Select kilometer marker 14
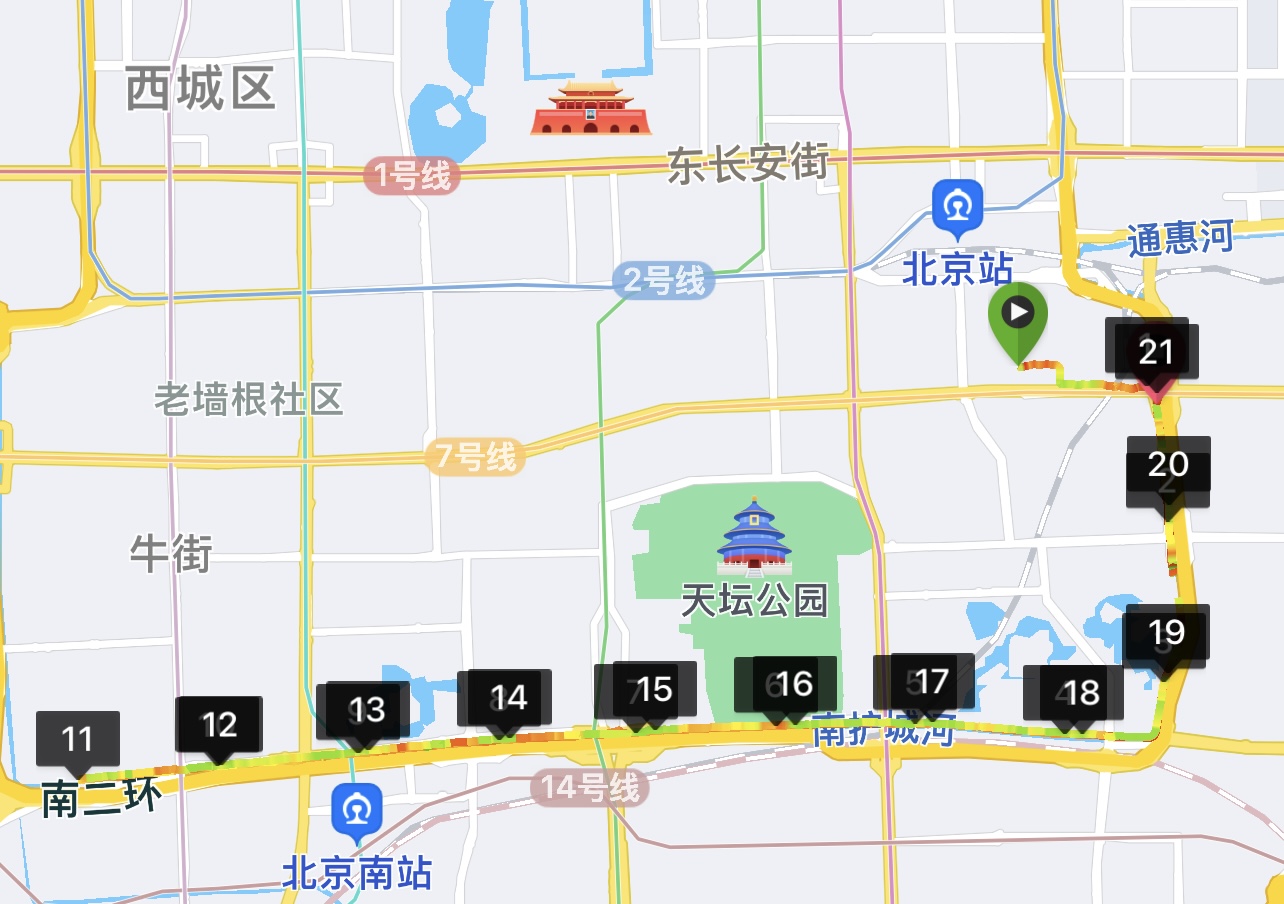The image size is (1284, 904). [509, 697]
